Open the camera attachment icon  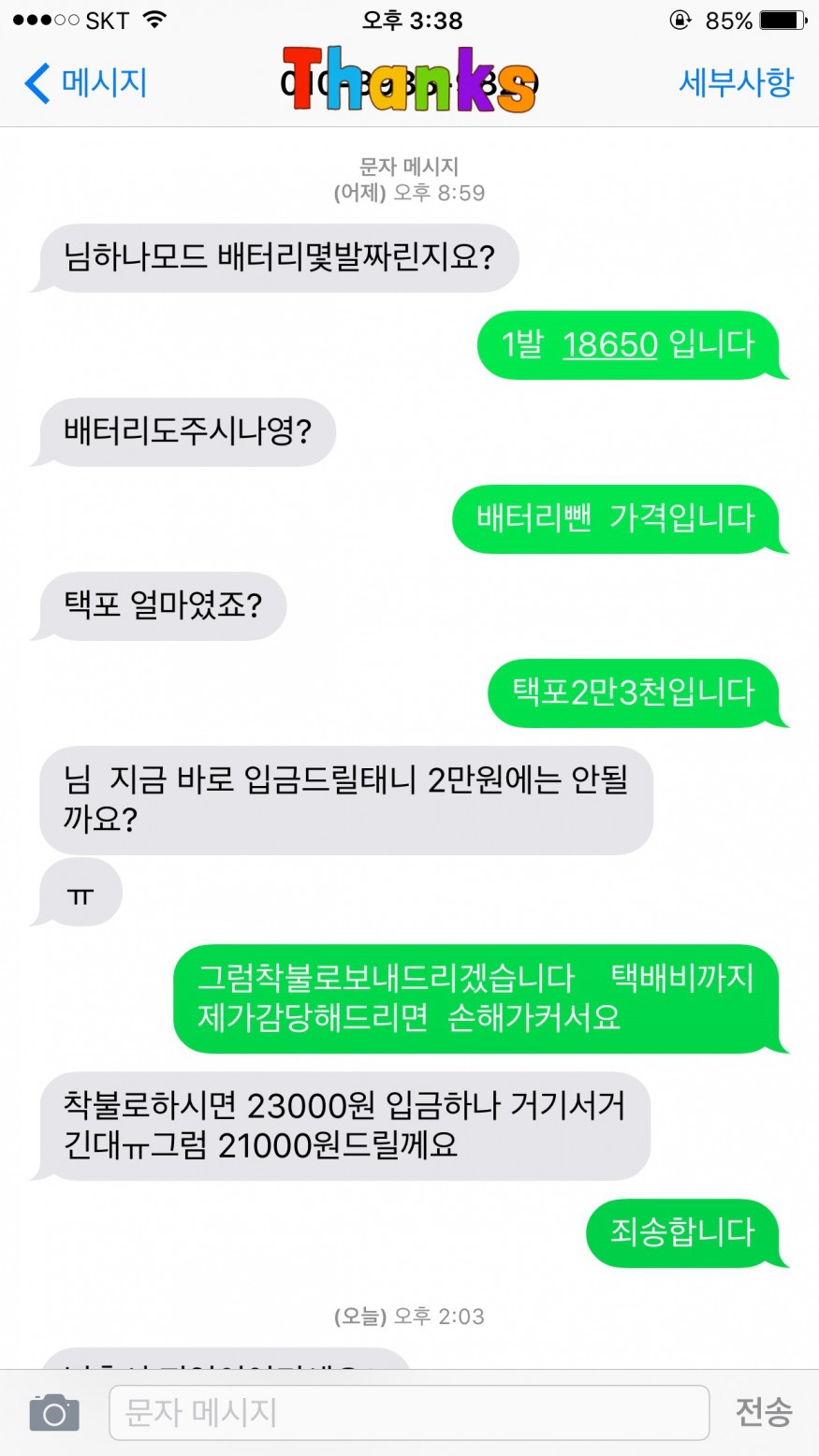coord(54,1412)
